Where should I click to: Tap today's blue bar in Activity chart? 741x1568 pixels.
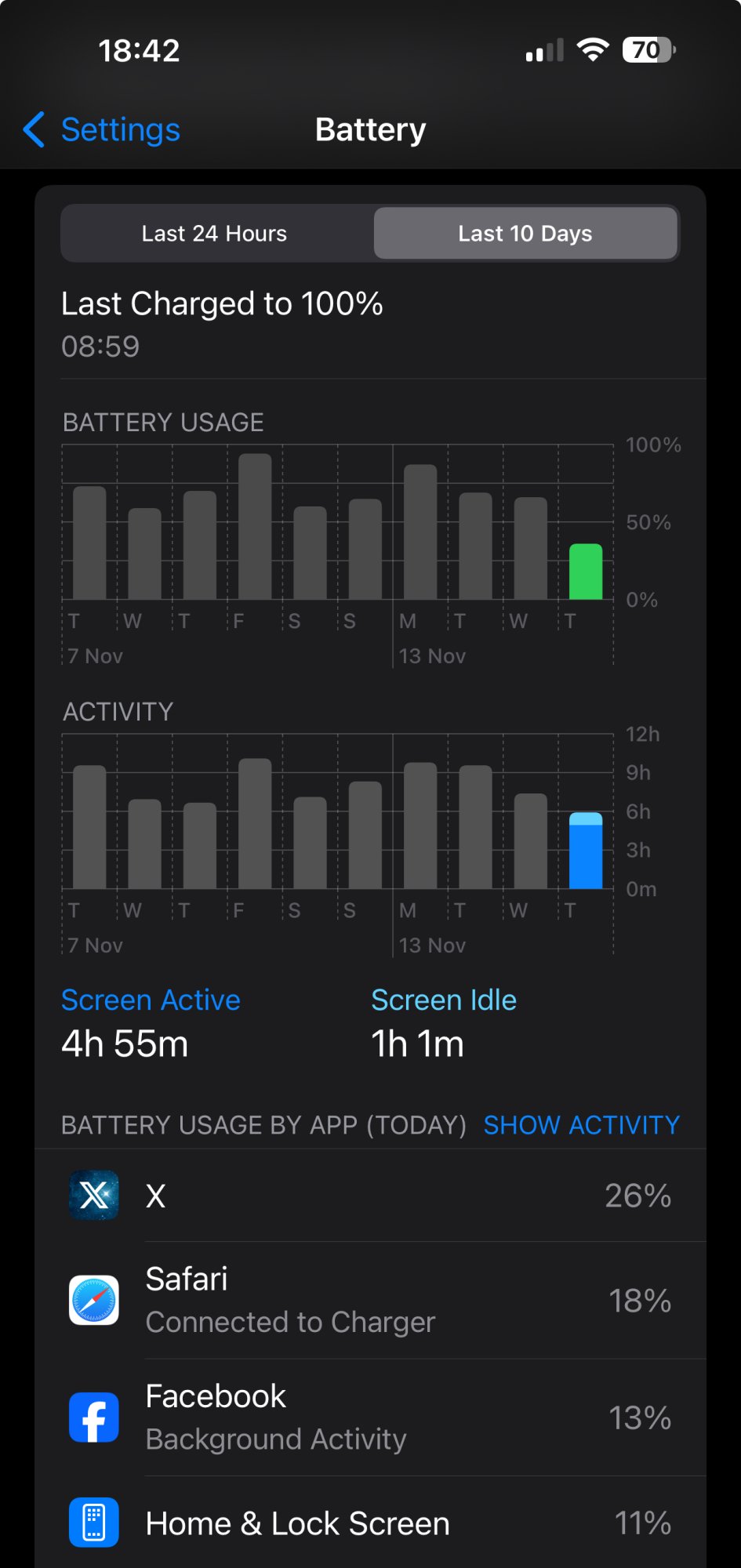pyautogui.click(x=586, y=851)
